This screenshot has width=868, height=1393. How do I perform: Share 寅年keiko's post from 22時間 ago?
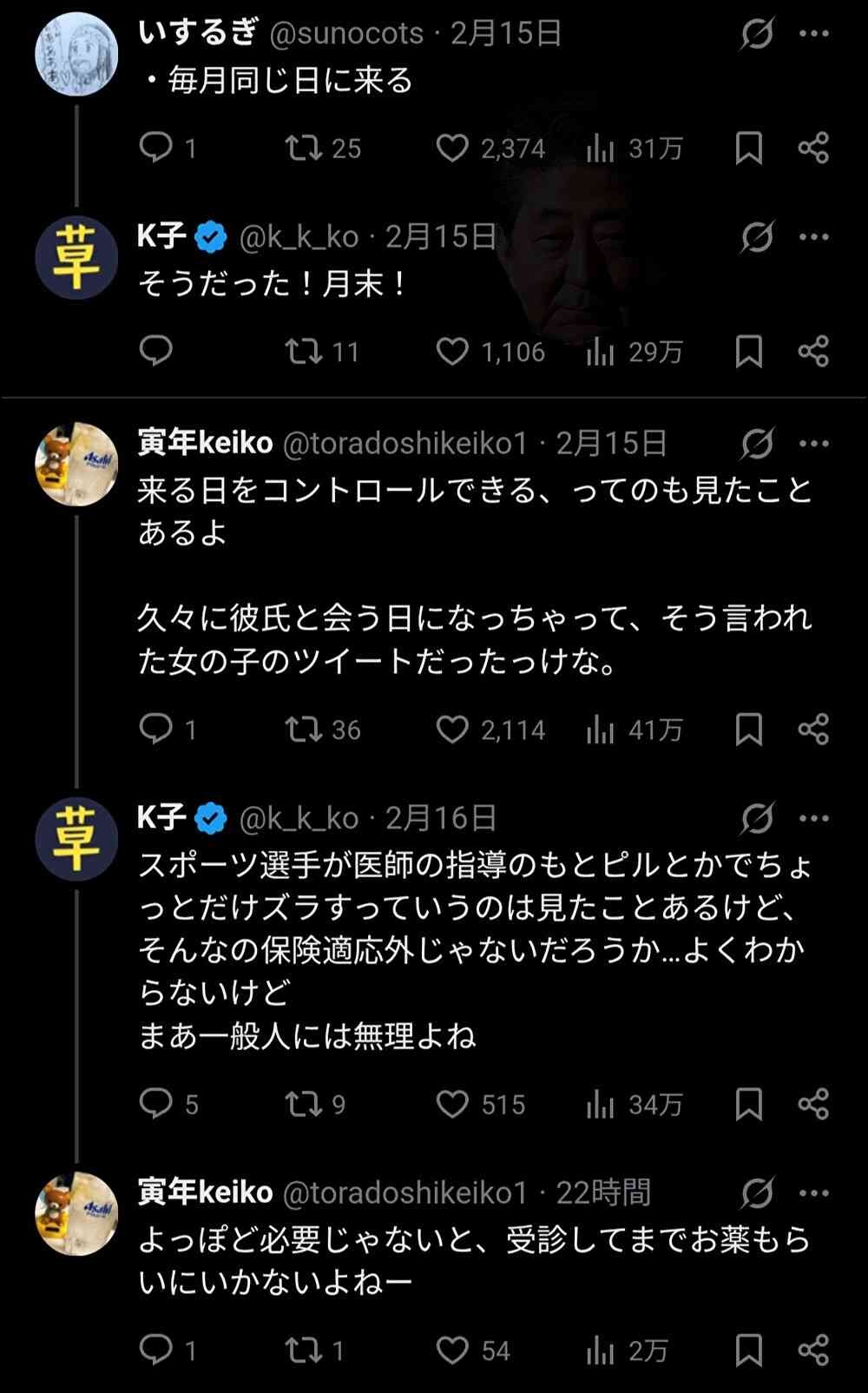(813, 1350)
